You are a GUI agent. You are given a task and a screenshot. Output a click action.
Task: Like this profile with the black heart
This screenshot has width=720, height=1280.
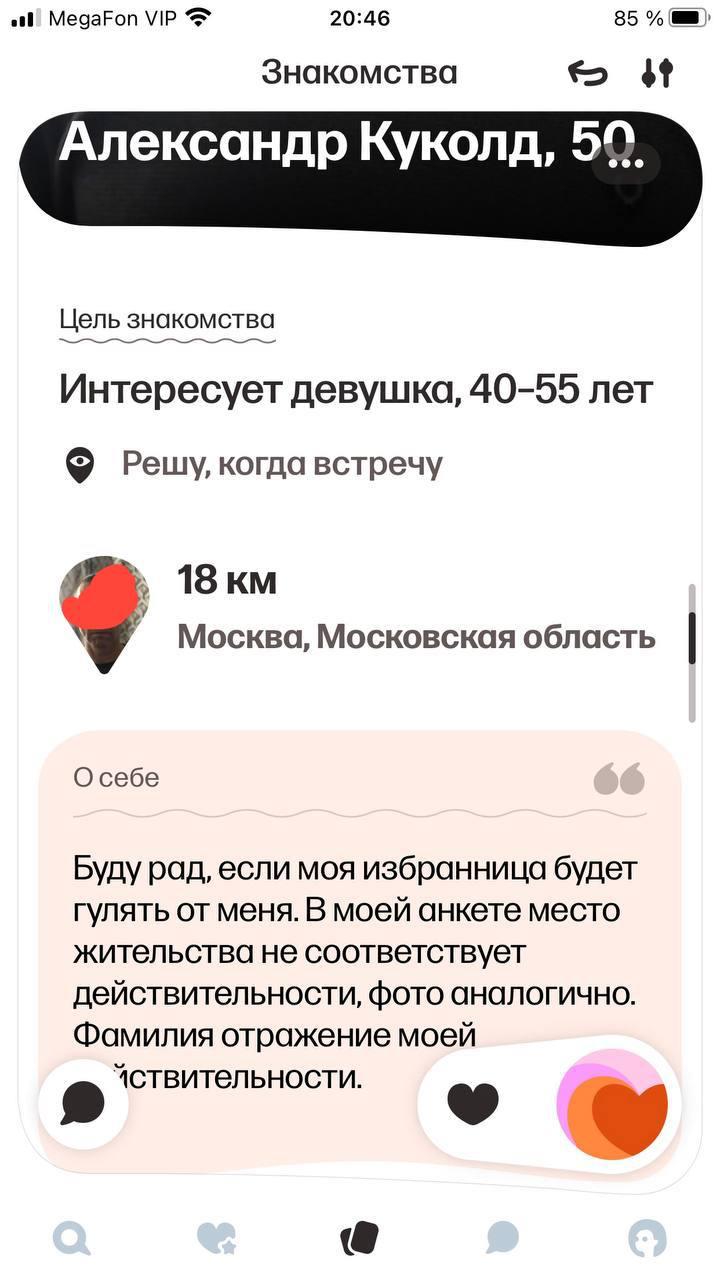tap(472, 1103)
